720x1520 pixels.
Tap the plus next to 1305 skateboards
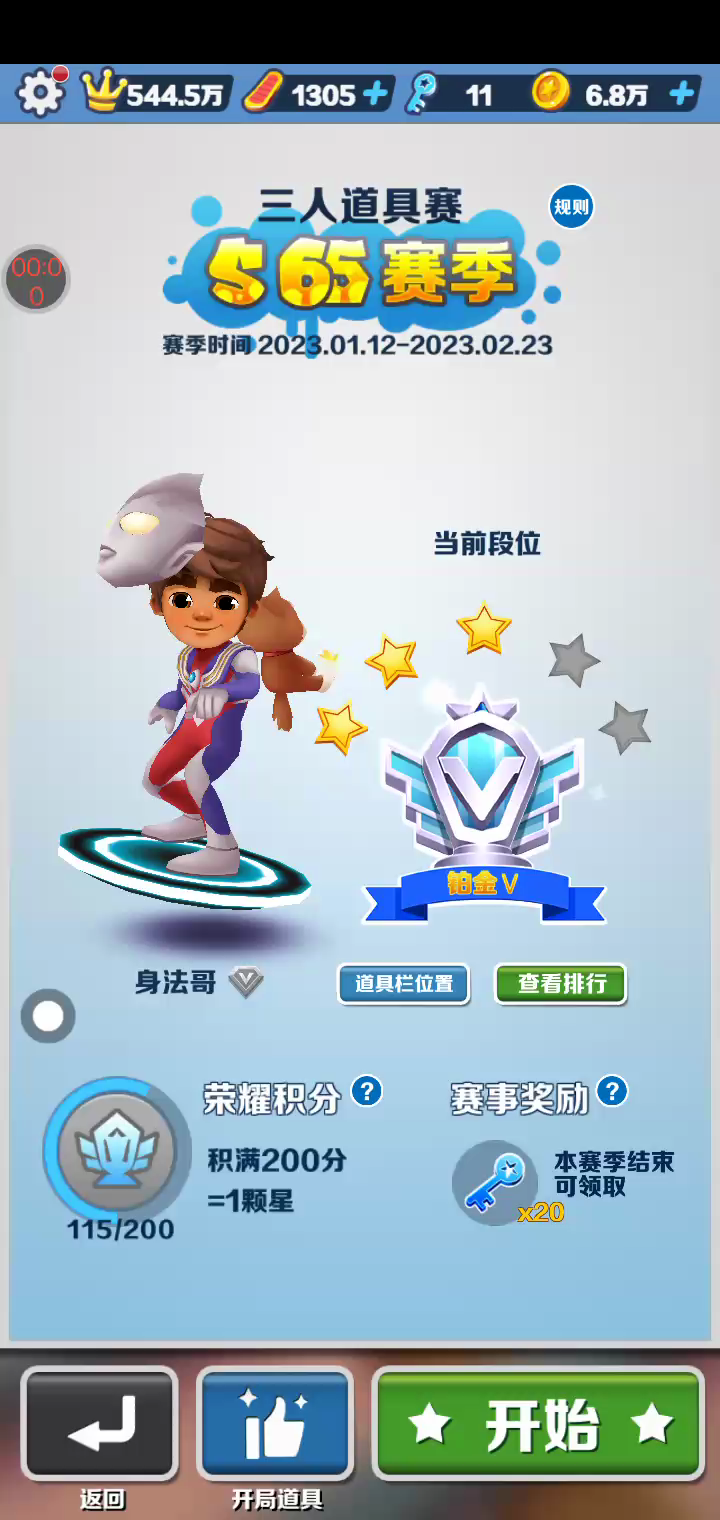[375, 95]
